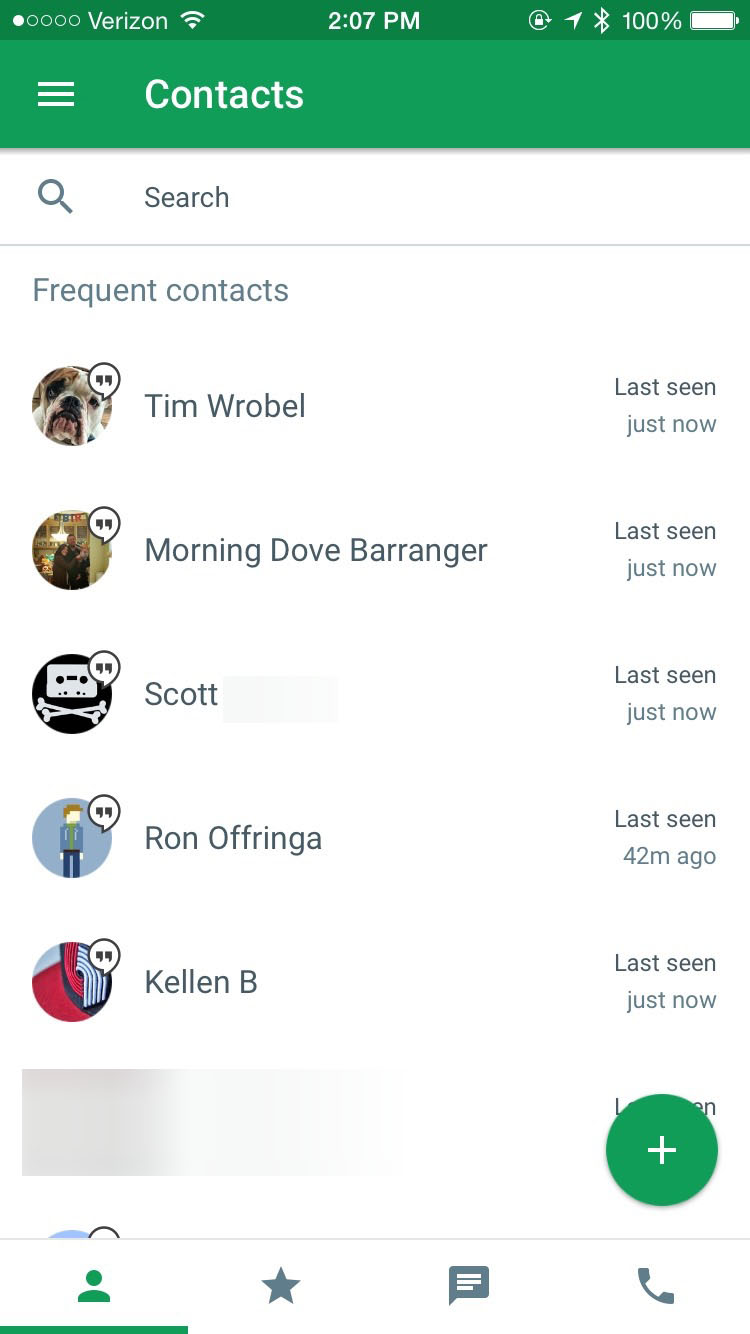
Task: Open the hamburger drawer menu
Action: (56, 94)
